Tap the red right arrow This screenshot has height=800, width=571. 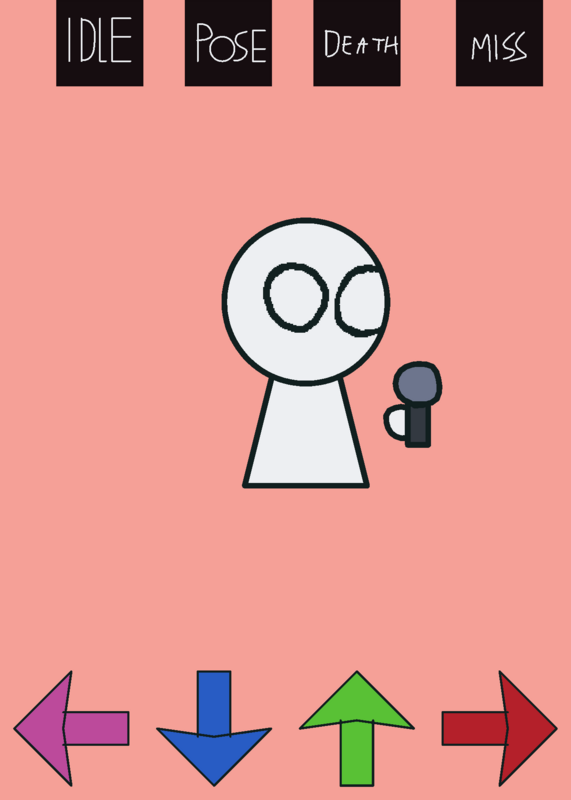[500, 729]
